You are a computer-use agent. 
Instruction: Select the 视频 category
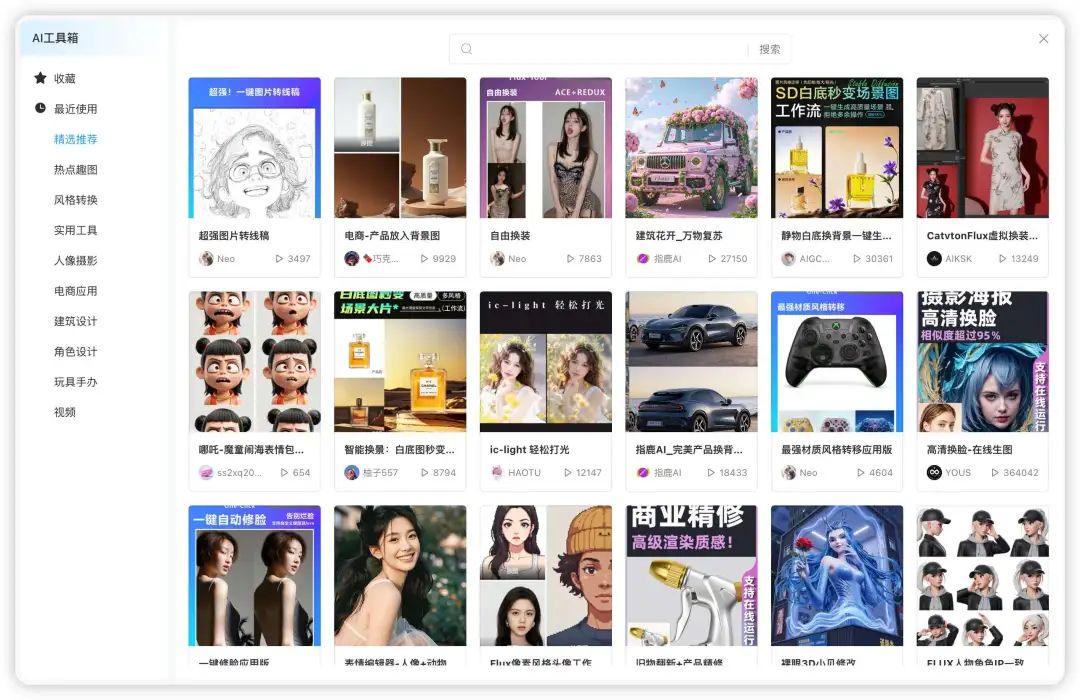coord(65,412)
